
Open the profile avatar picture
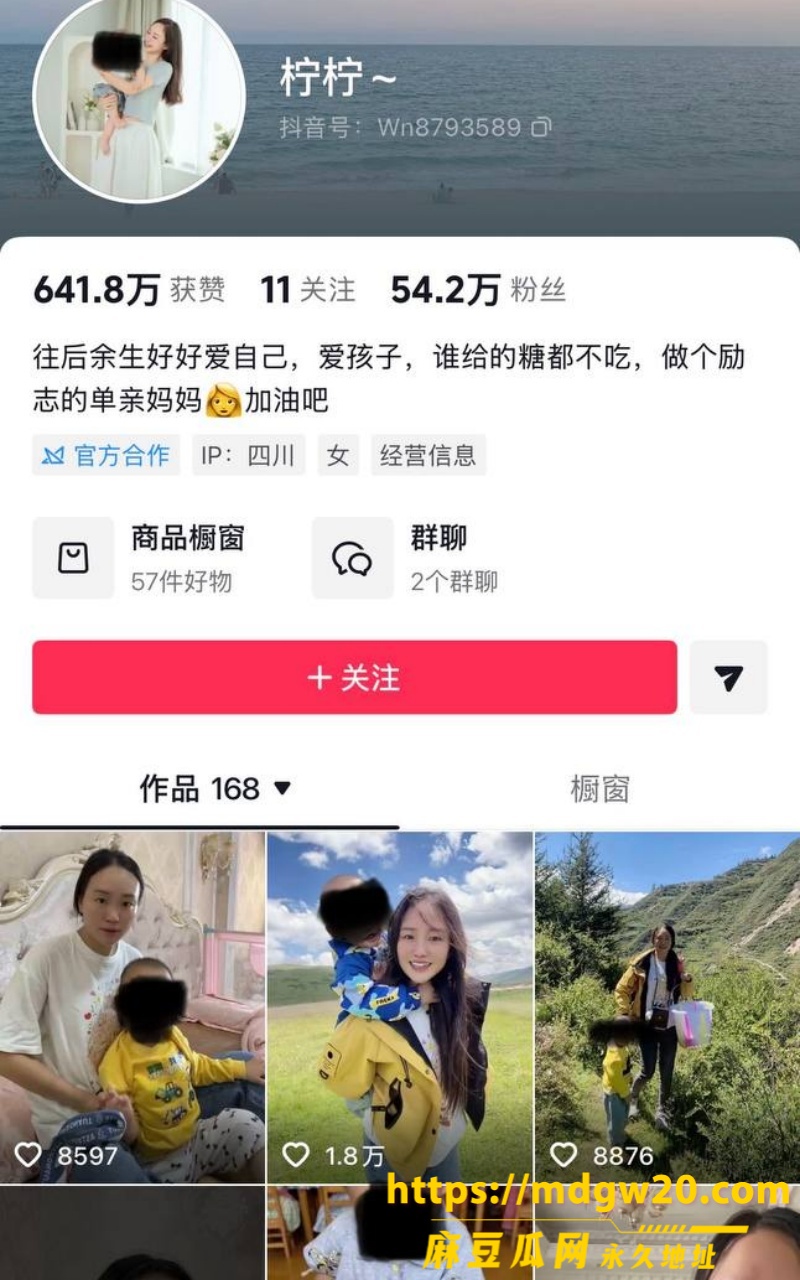coord(139,98)
